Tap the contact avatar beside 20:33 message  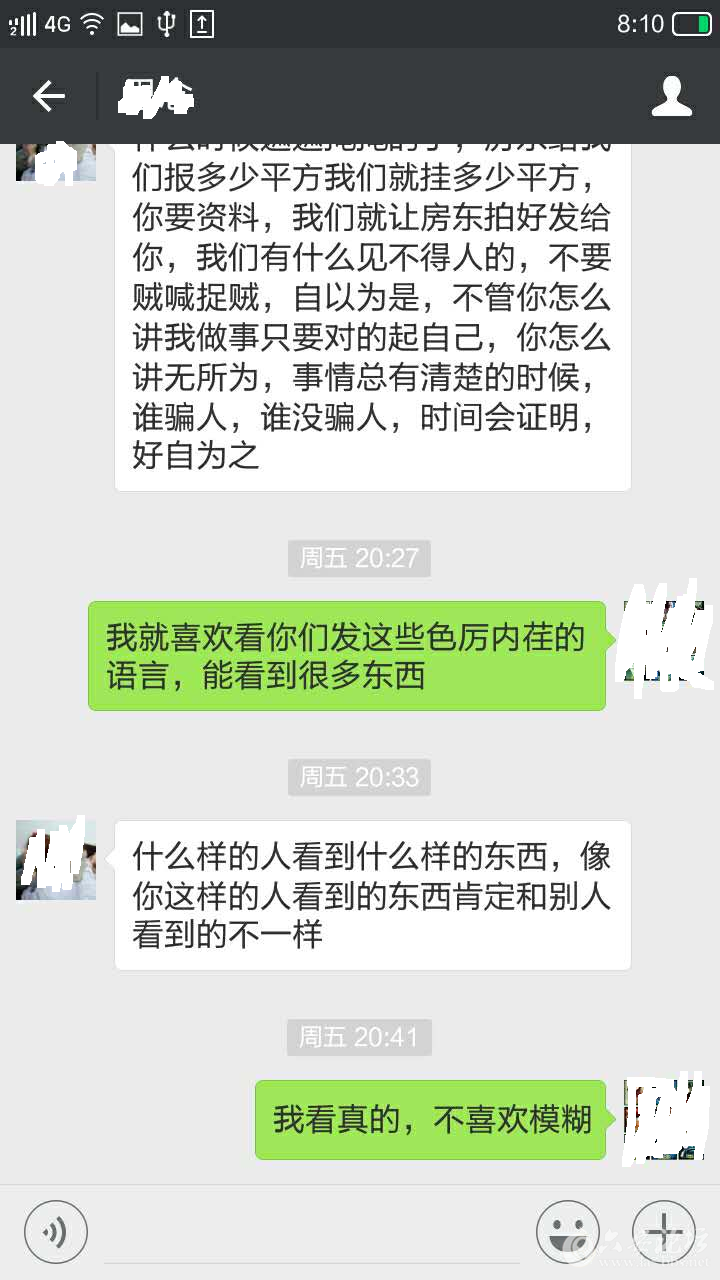55,860
